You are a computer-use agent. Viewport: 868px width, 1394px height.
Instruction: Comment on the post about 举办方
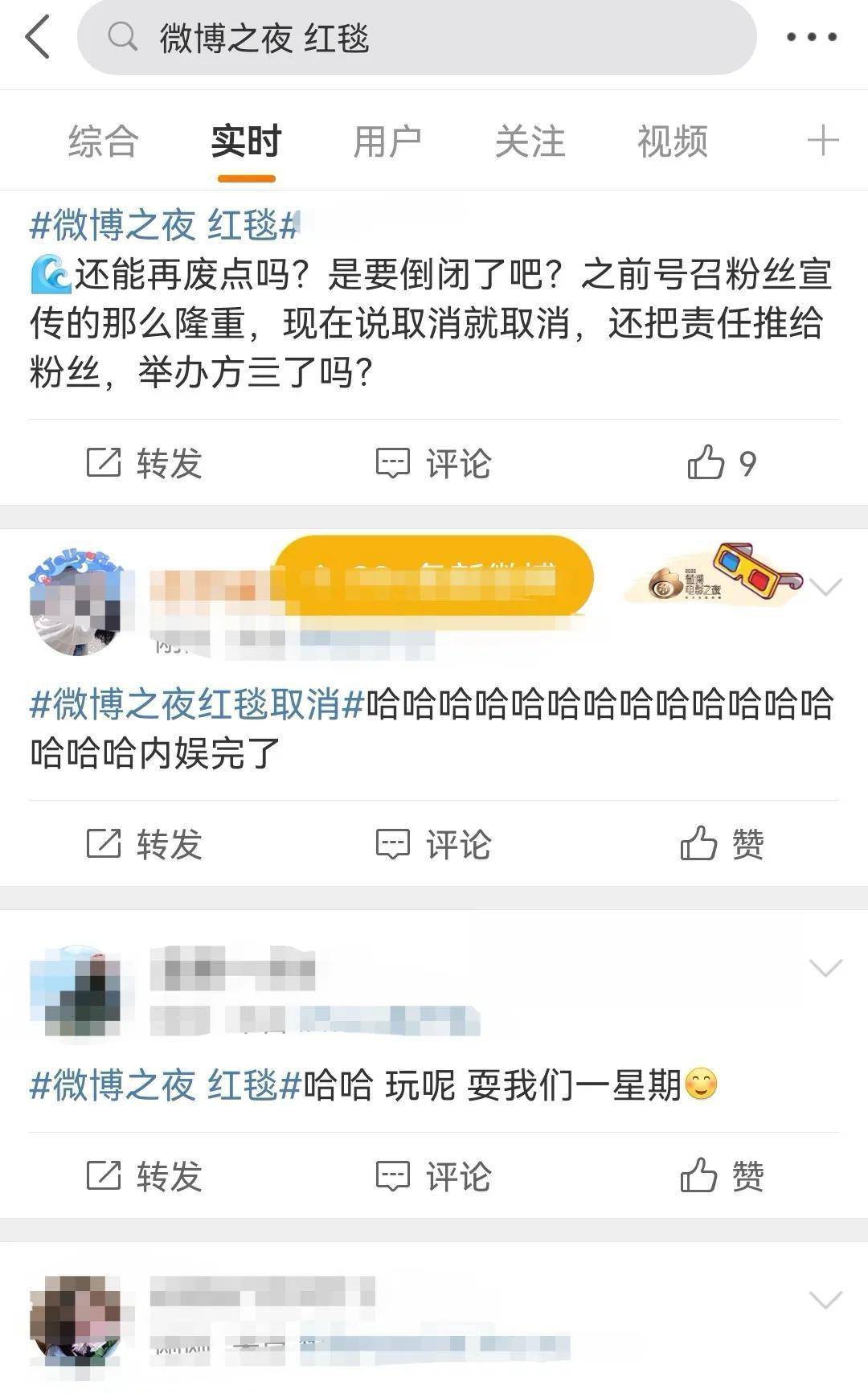tap(434, 463)
